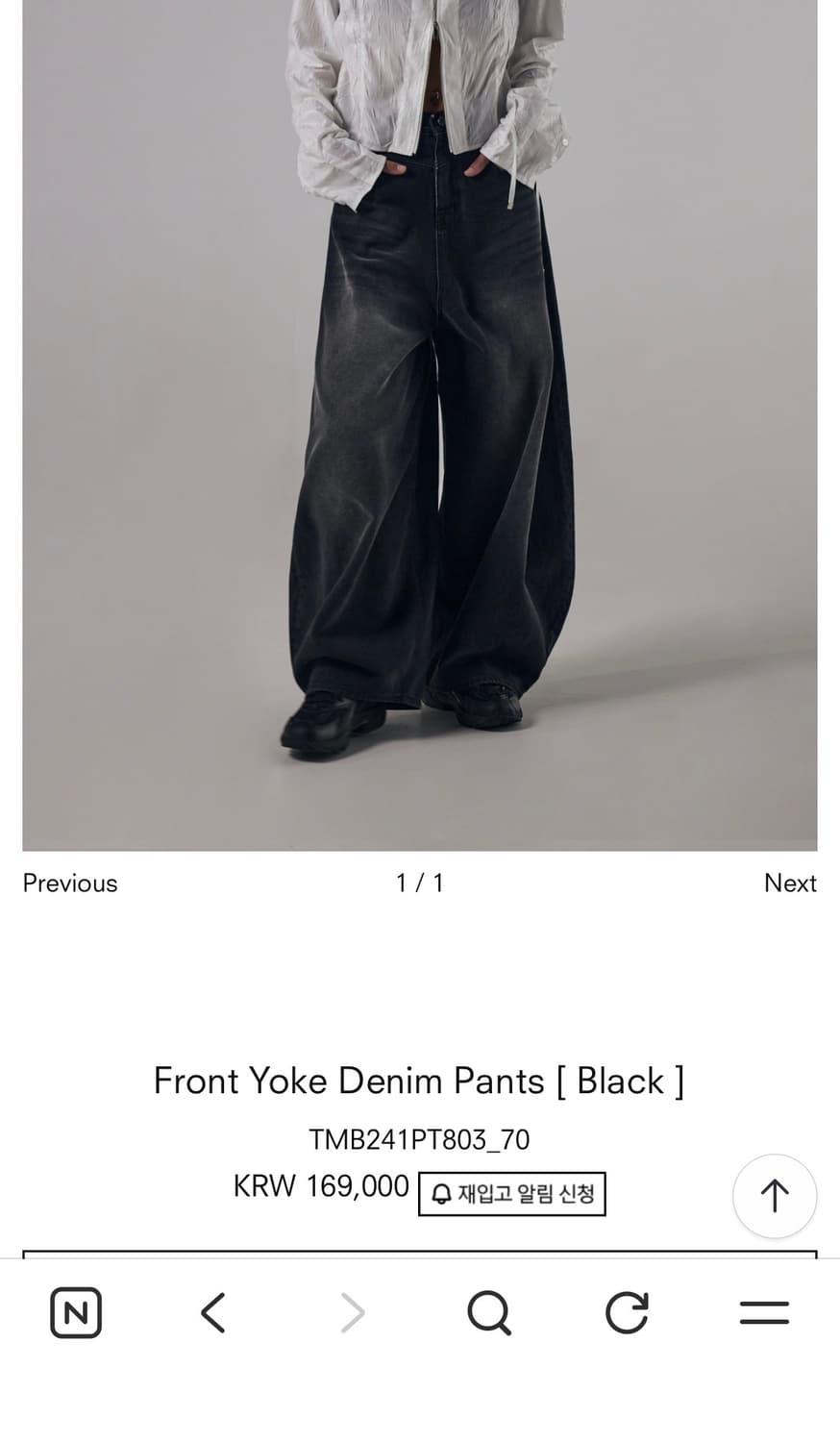840x1442 pixels.
Task: Tap the product code TMB241PT803_70
Action: click(419, 1138)
